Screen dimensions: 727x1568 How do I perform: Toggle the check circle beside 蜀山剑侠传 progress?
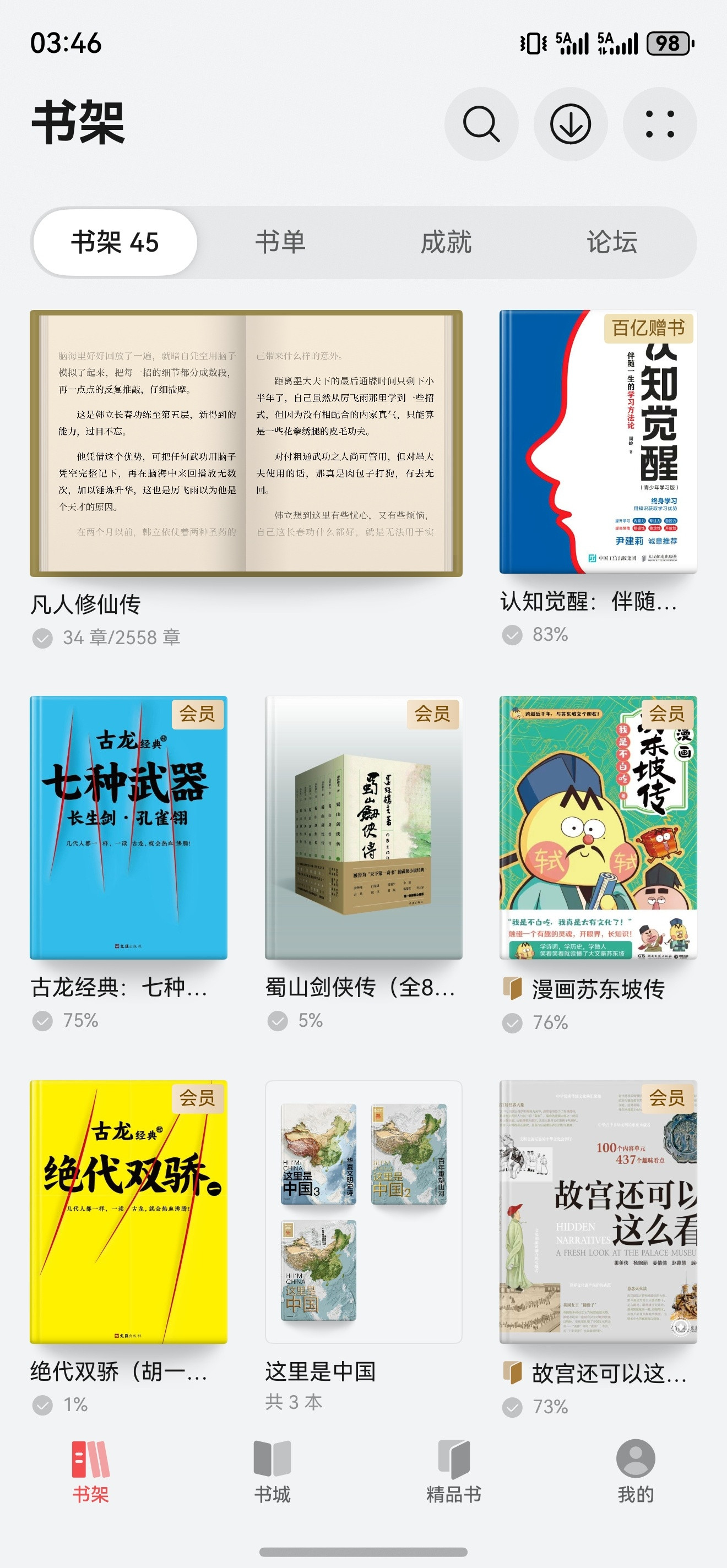point(277,1022)
